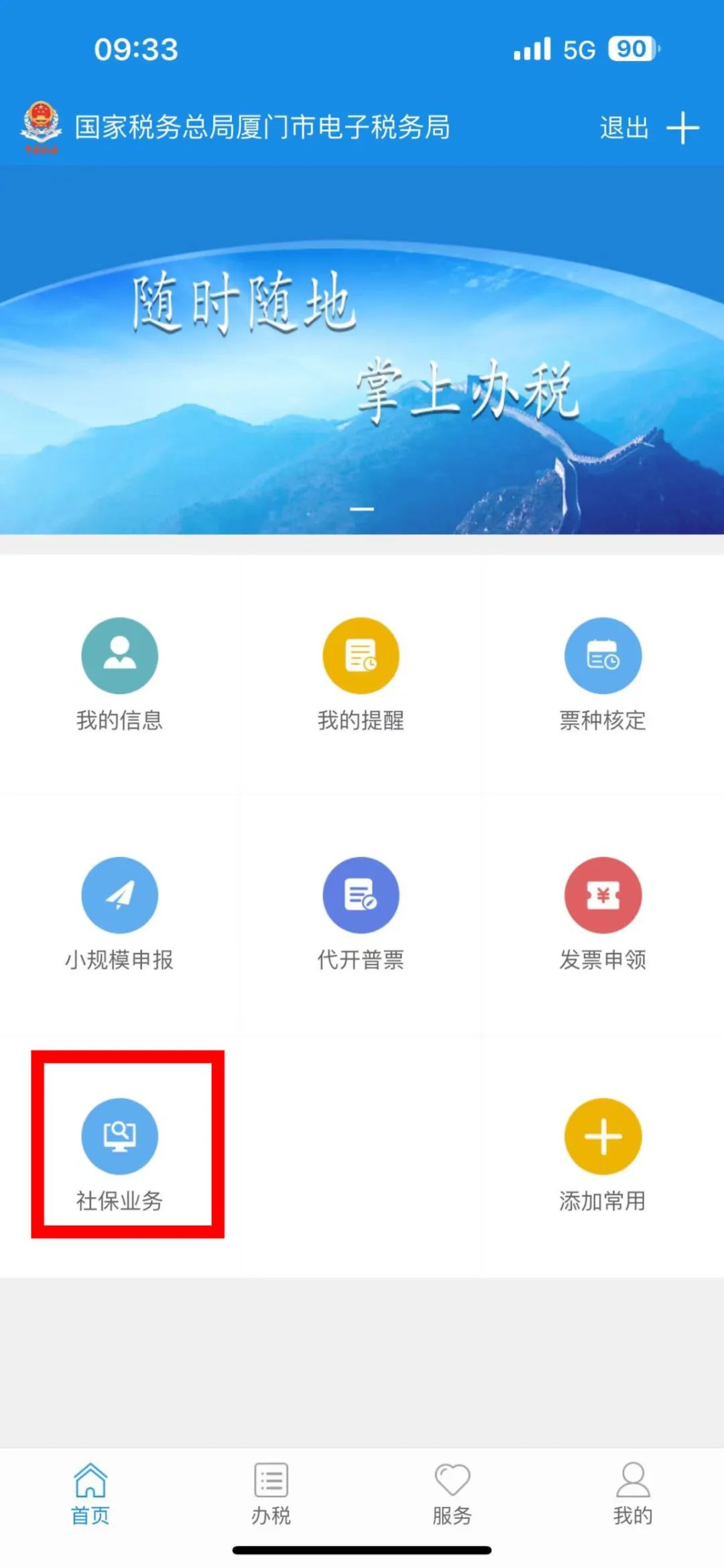724x1568 pixels.
Task: Switch to the 我的 tab
Action: point(633,1494)
